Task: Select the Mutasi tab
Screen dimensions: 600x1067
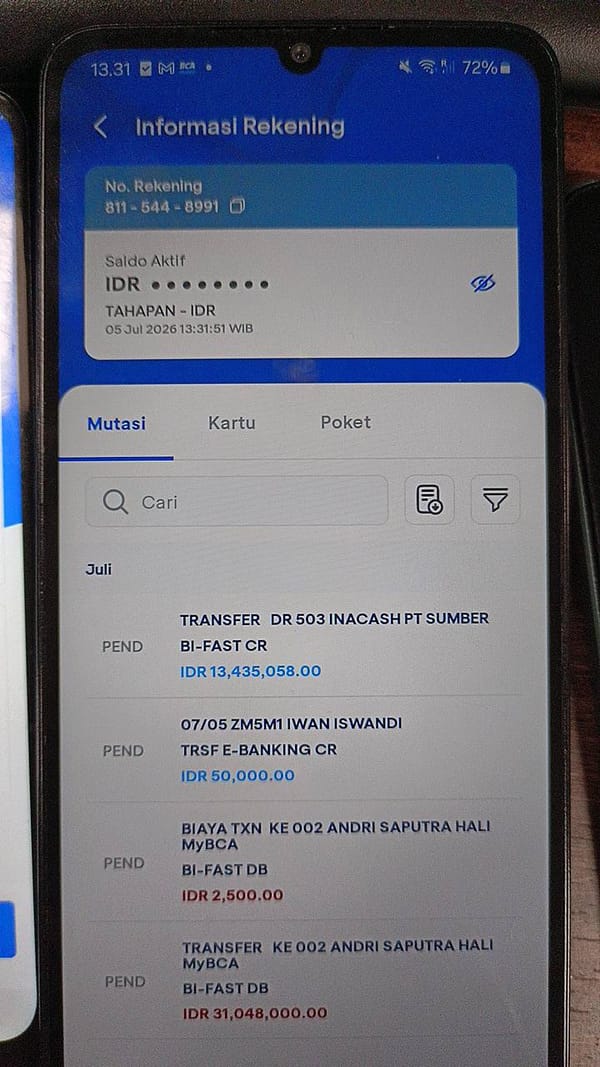Action: tap(116, 423)
